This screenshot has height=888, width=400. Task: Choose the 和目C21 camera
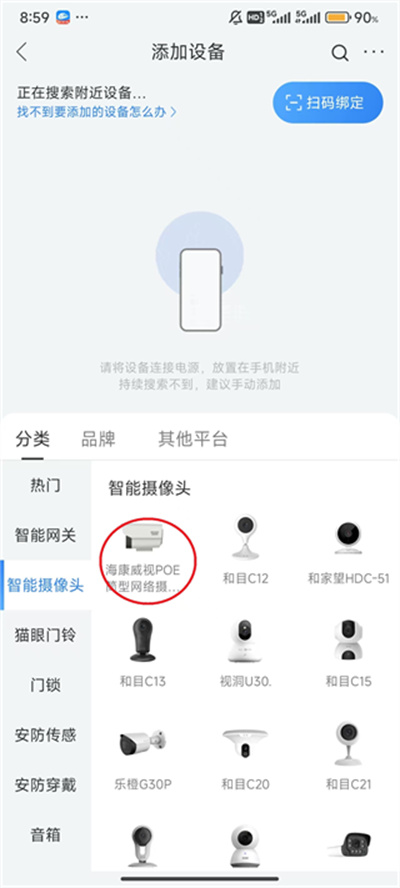click(x=348, y=756)
